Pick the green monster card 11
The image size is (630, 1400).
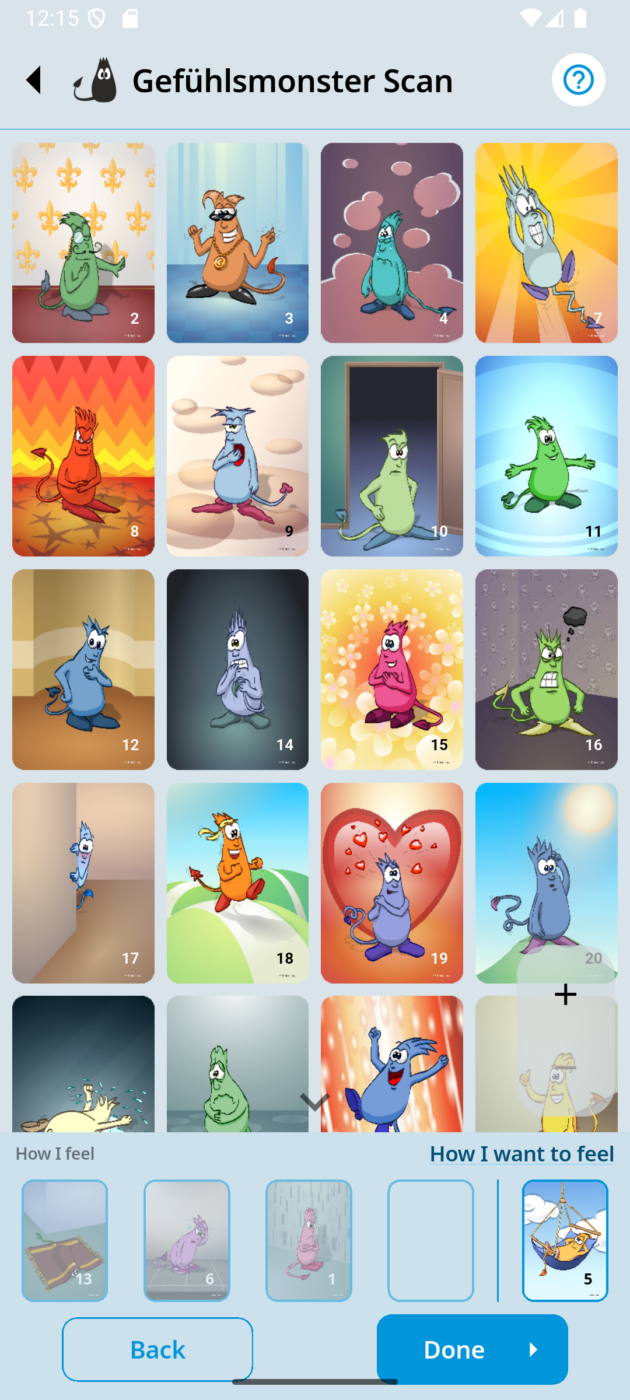tap(546, 456)
